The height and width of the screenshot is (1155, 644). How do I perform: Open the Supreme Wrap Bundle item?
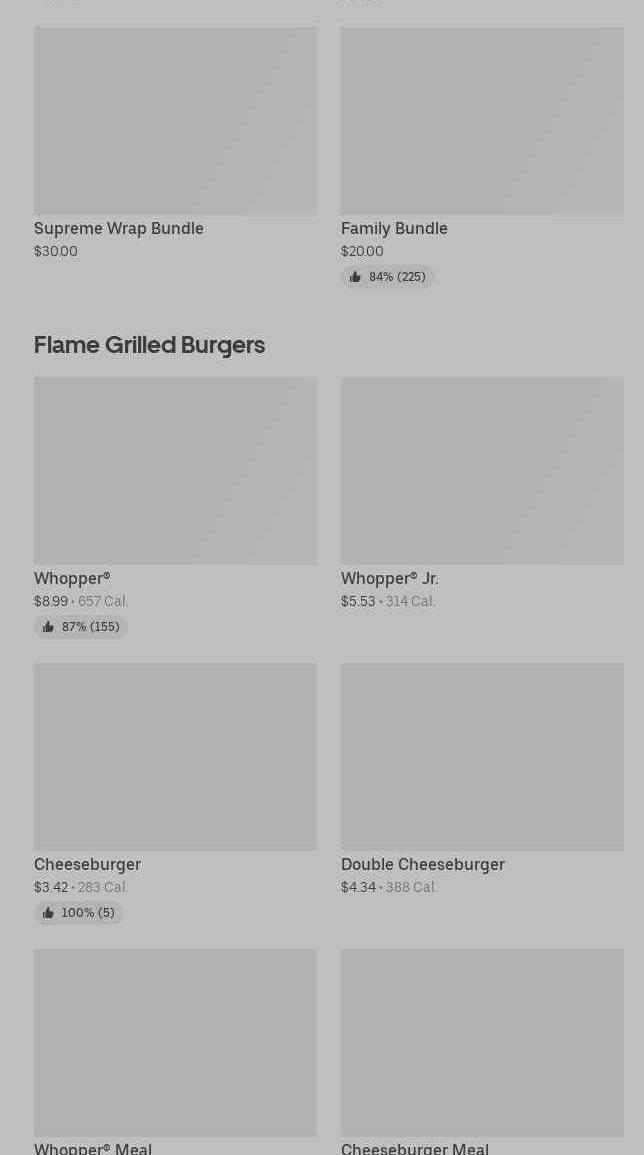[175, 121]
